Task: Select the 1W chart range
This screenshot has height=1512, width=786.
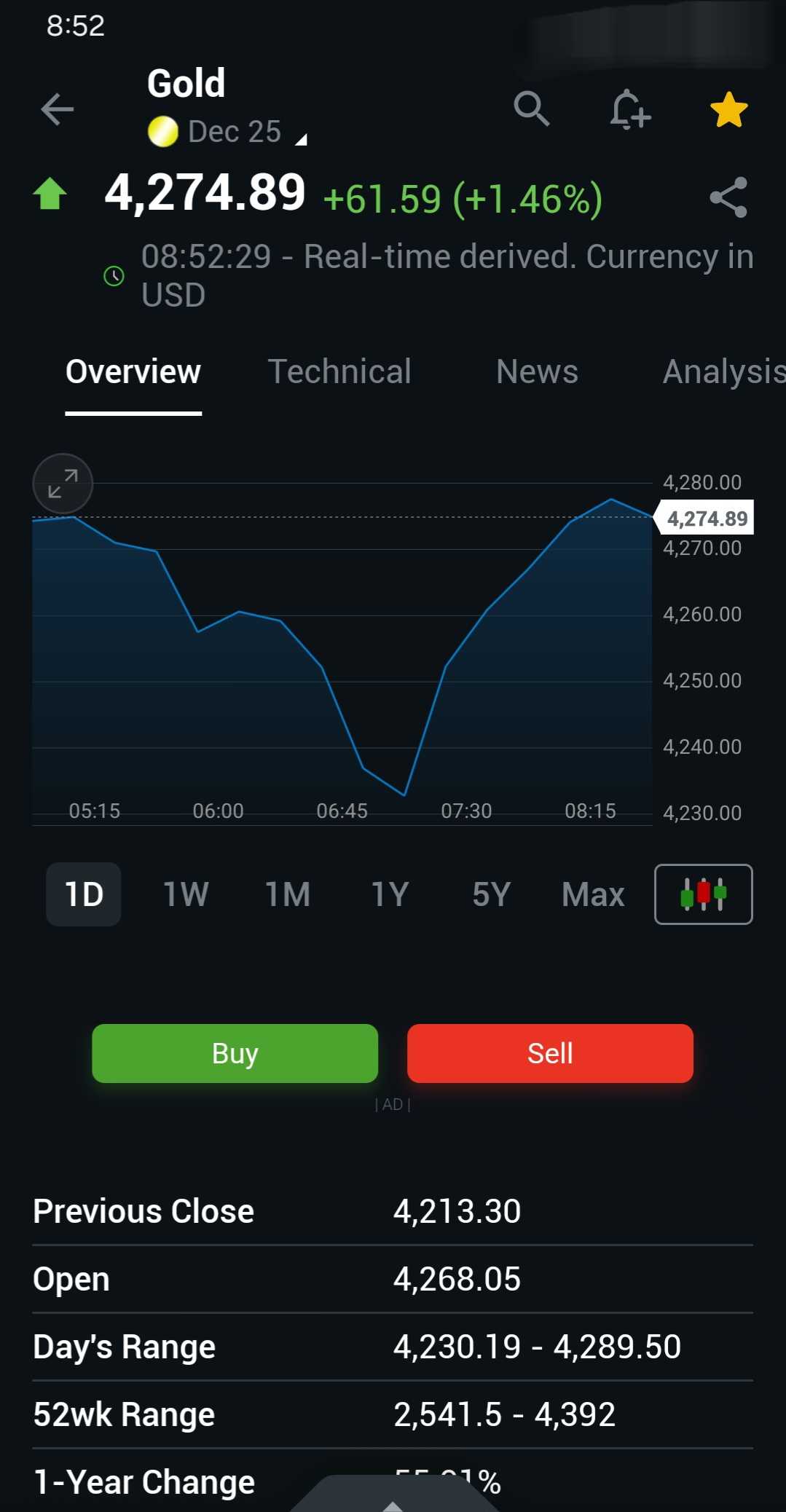Action: 186,894
